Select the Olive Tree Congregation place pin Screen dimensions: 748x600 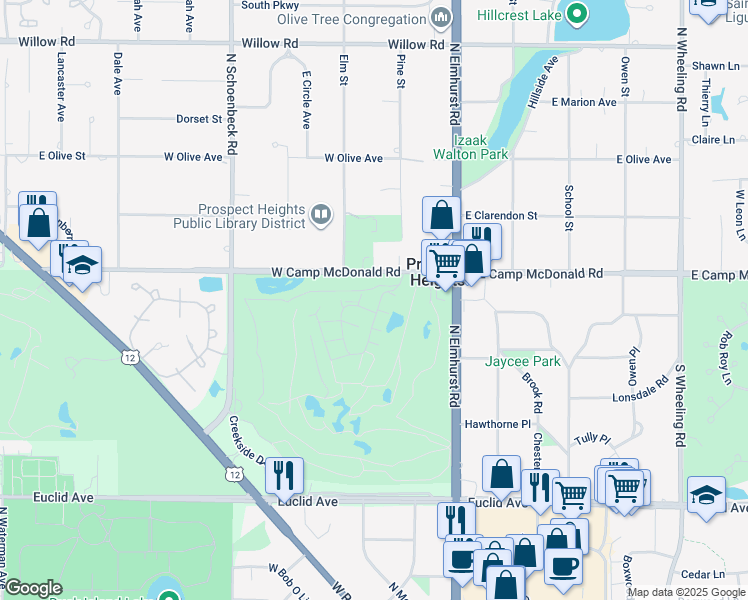point(441,18)
